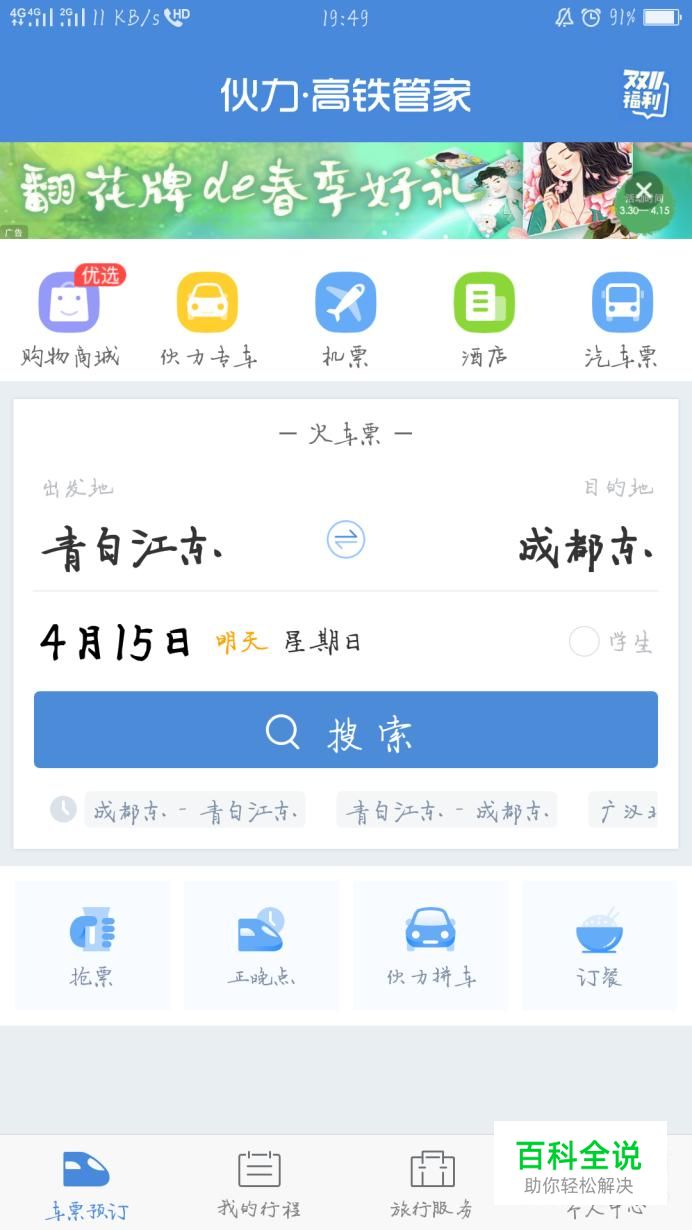Open 正晚点 train delay status
Viewport: 692px width, 1230px height.
[x=261, y=945]
